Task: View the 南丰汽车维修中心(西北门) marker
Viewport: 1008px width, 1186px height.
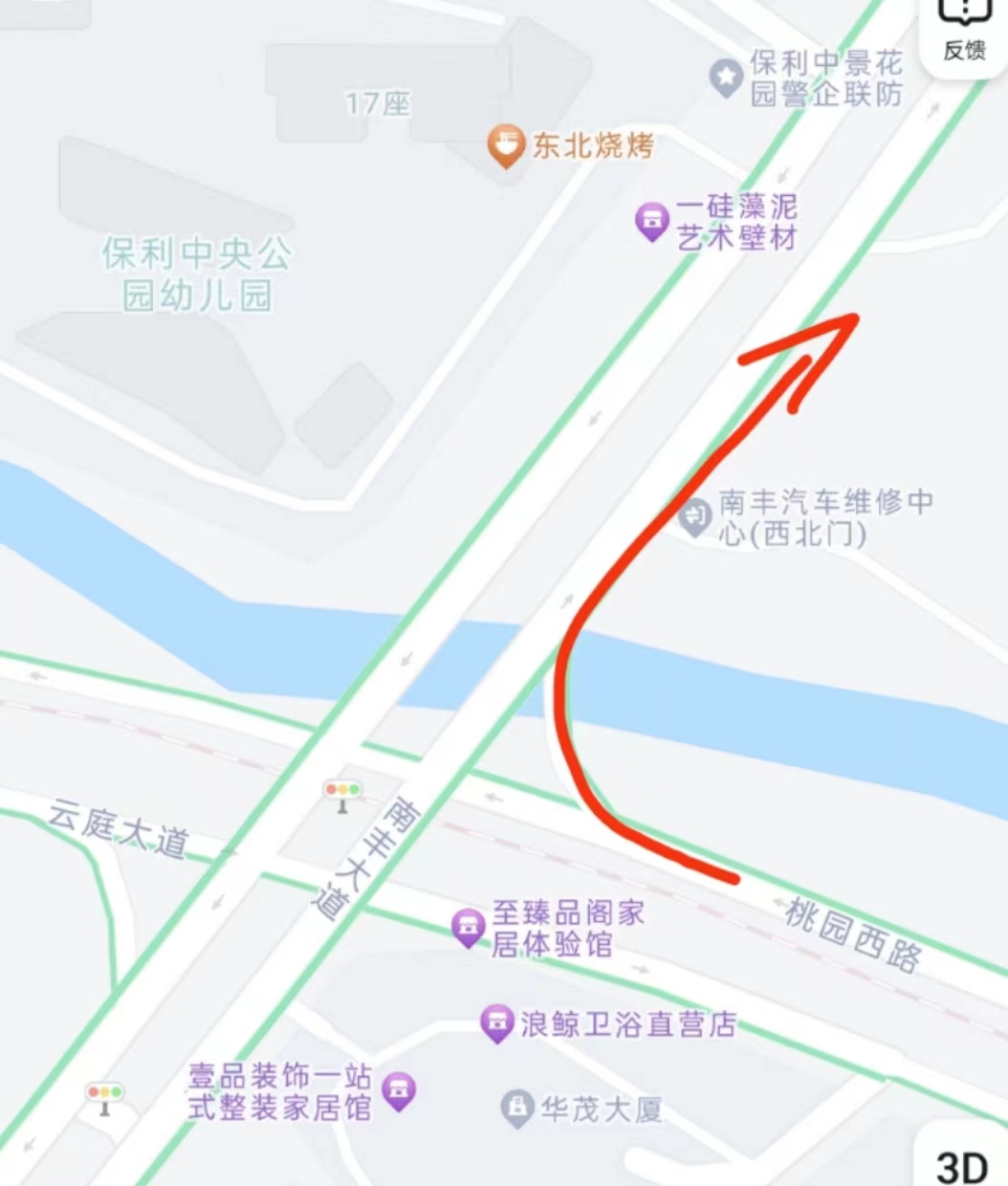Action: coord(694,517)
